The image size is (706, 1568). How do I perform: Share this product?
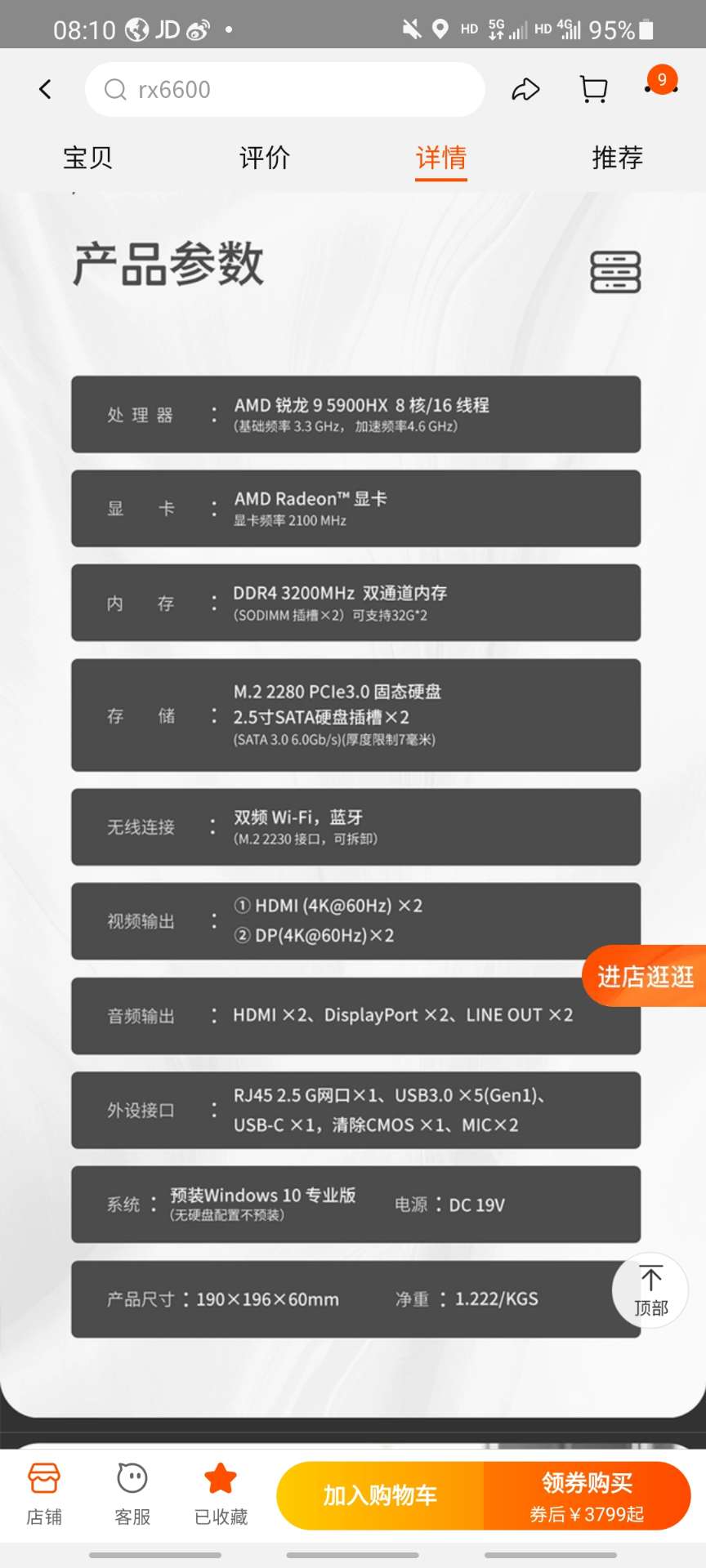pos(525,89)
